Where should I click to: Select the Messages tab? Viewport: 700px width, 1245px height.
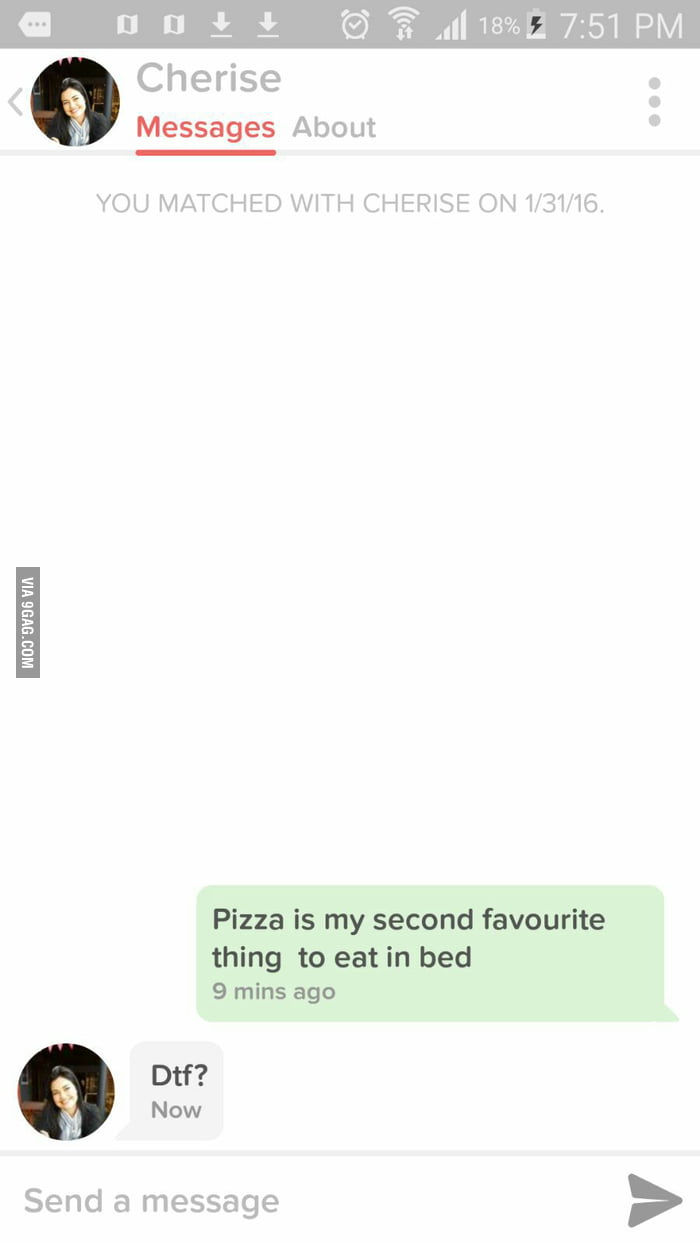click(205, 128)
